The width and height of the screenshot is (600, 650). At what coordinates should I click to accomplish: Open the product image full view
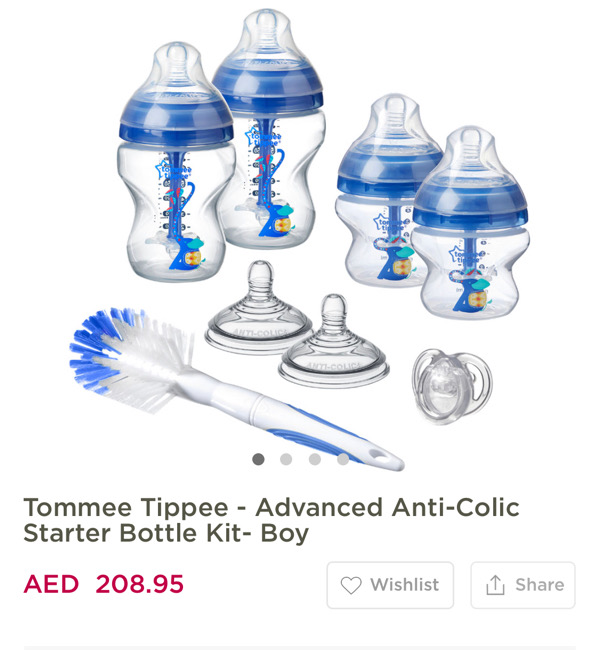coord(300,230)
